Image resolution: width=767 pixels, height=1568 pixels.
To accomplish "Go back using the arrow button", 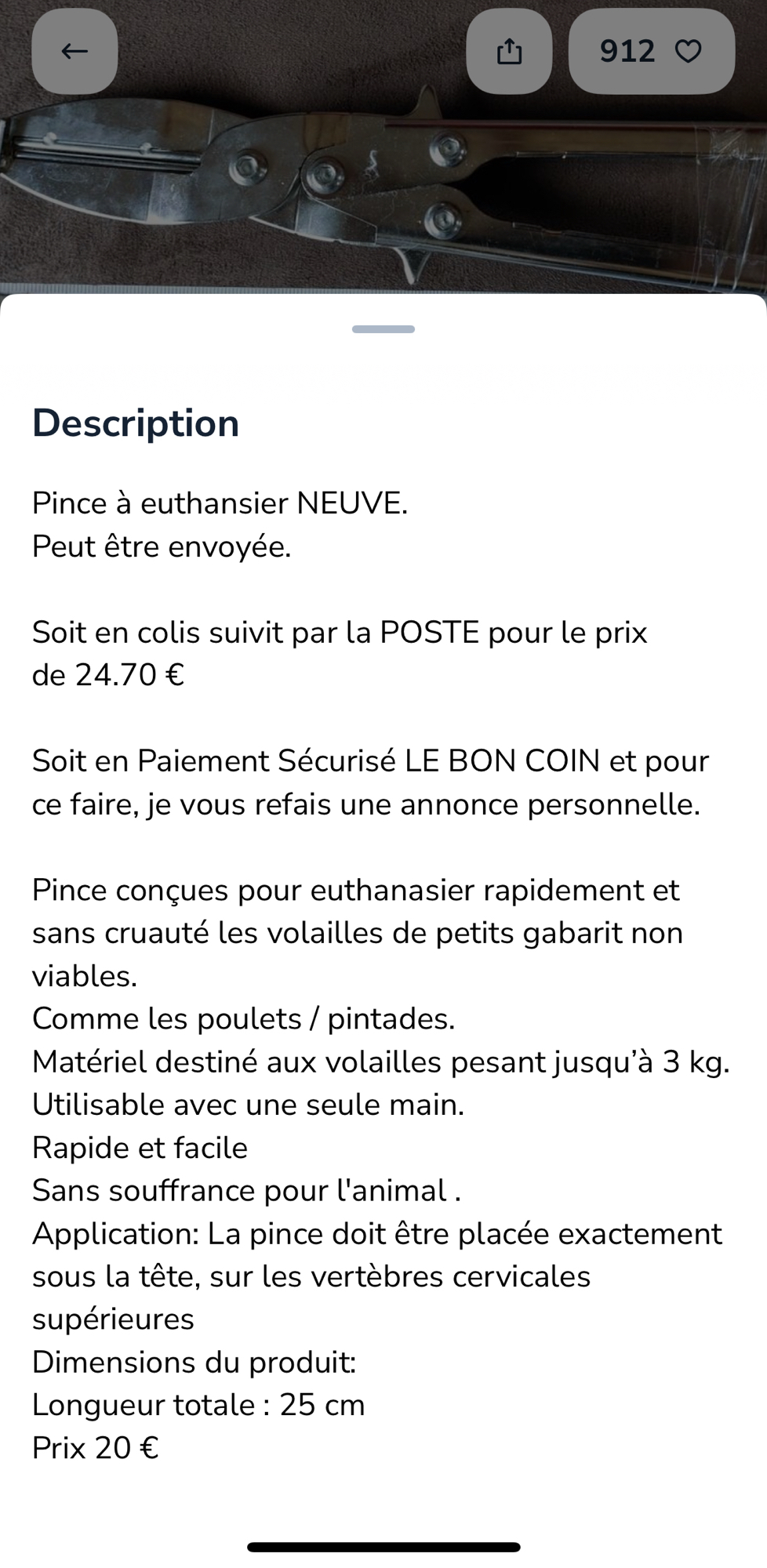I will [75, 52].
